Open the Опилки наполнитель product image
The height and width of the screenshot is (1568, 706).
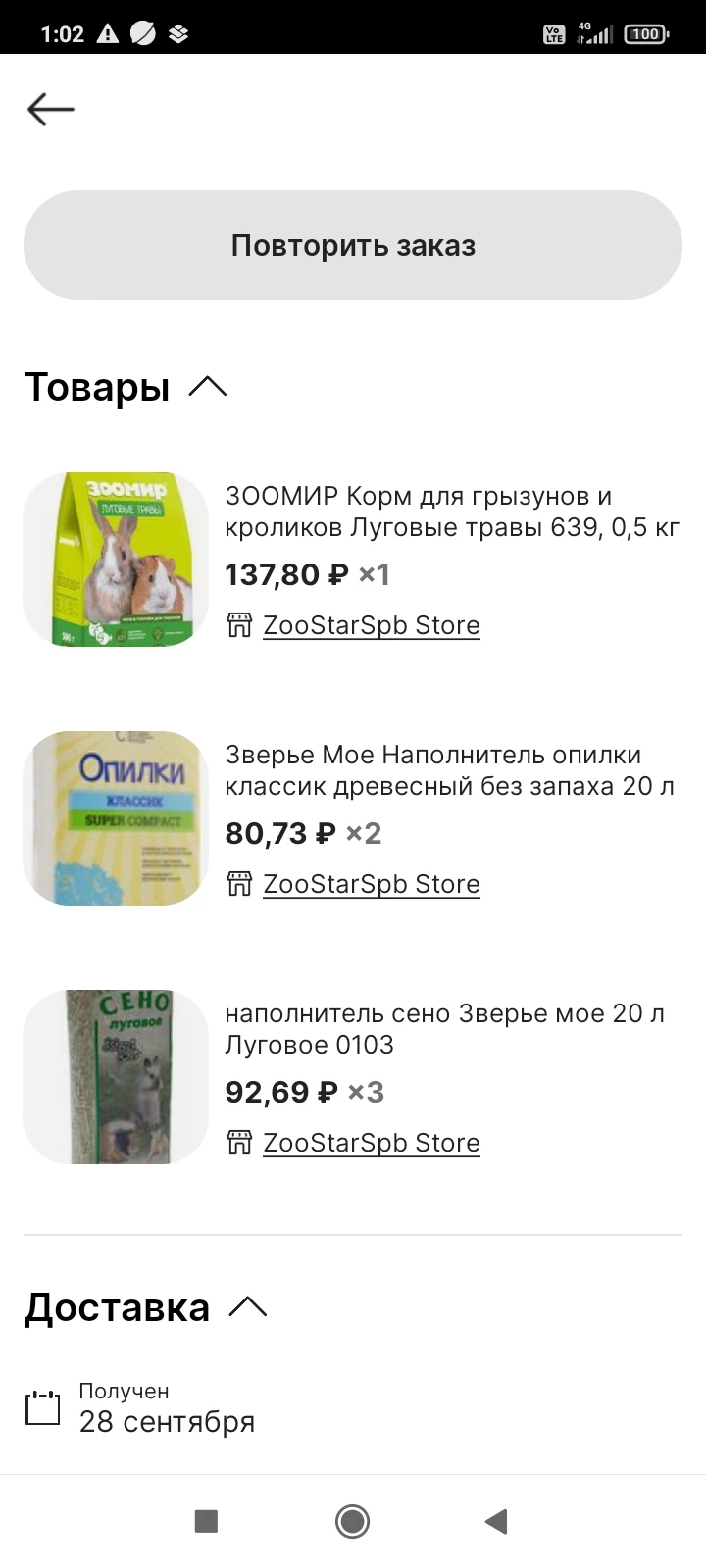point(116,818)
